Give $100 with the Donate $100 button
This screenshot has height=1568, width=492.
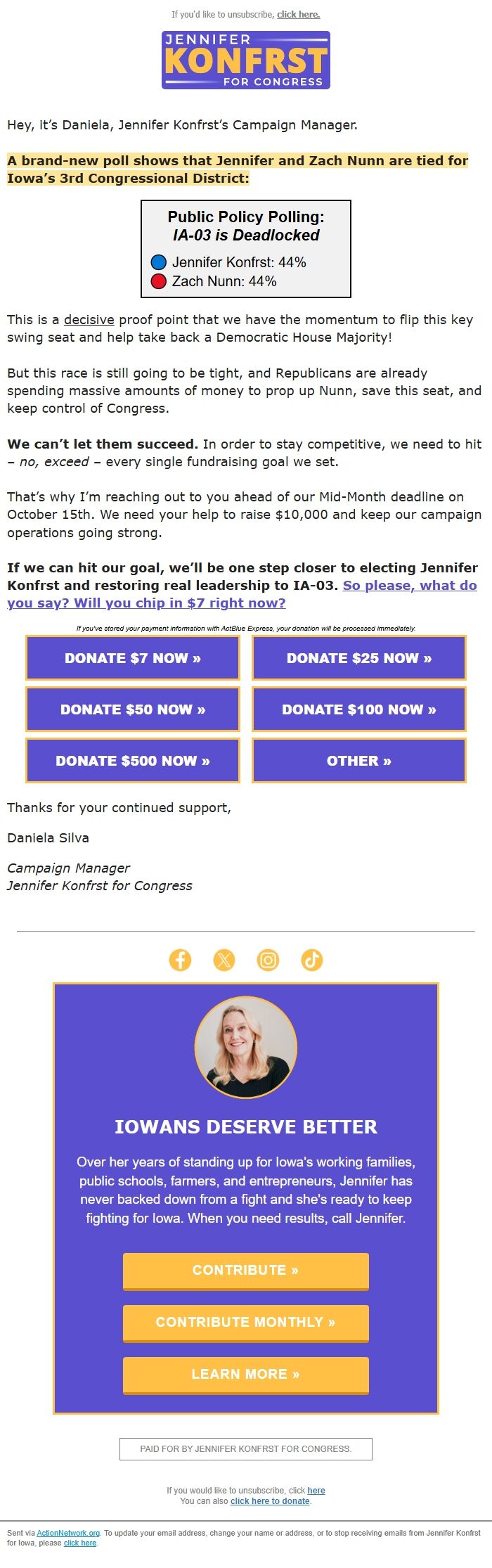point(359,709)
